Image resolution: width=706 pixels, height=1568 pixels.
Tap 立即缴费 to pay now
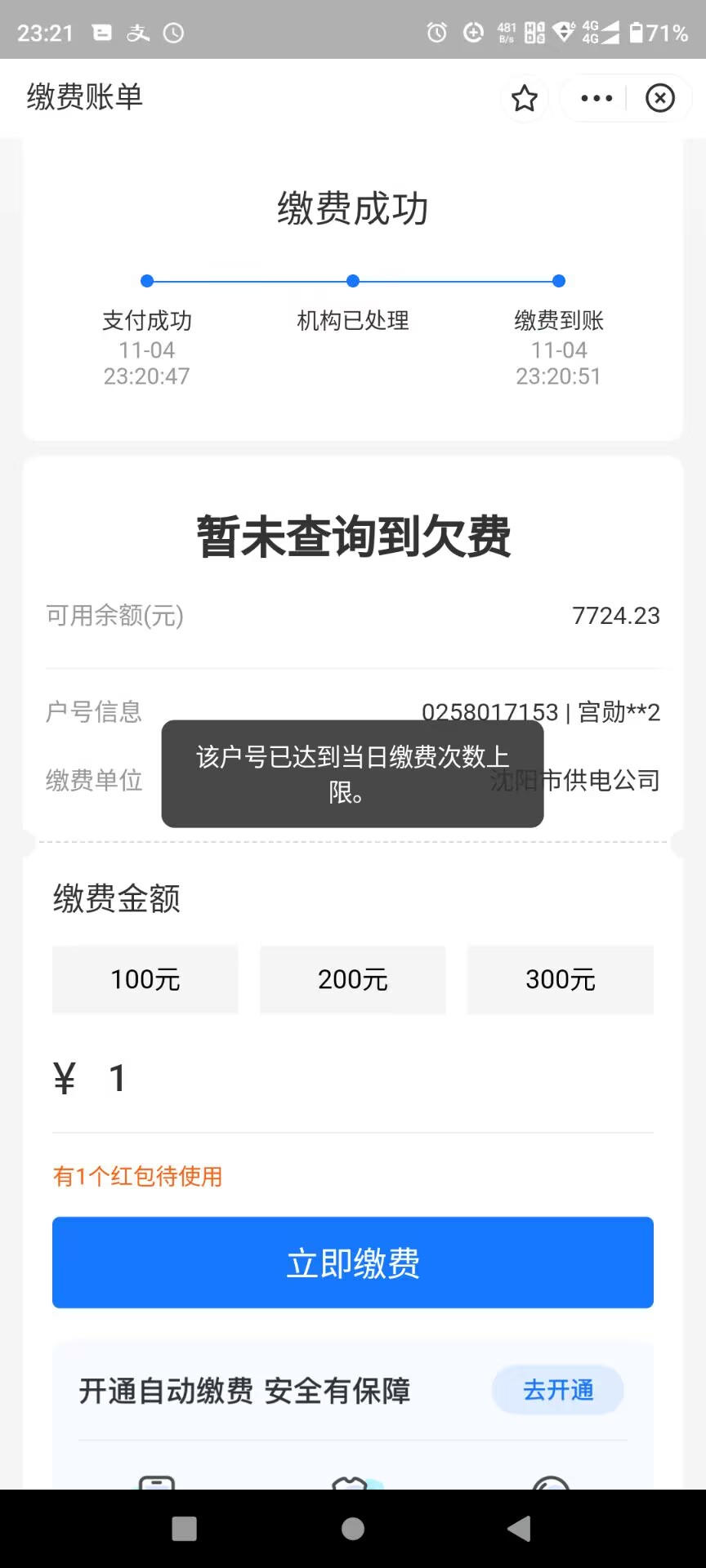click(x=353, y=1263)
